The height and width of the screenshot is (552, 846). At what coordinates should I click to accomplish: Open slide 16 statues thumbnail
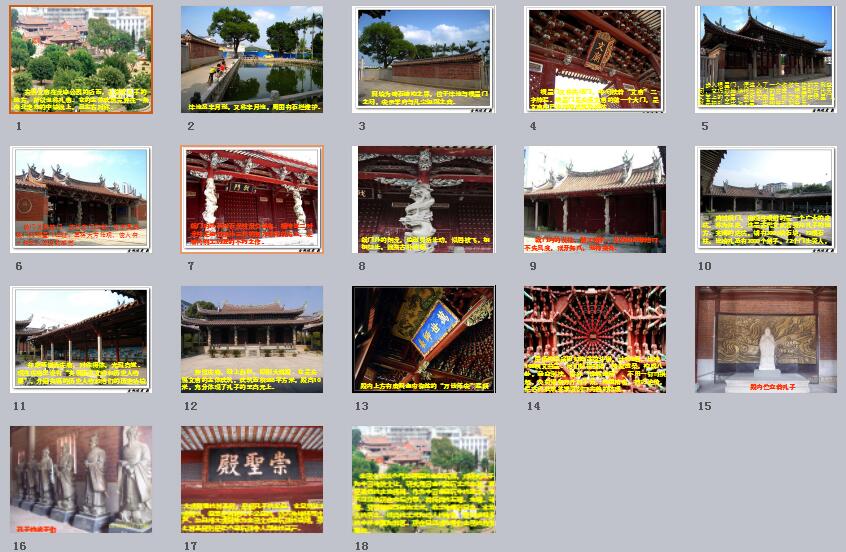(x=81, y=479)
